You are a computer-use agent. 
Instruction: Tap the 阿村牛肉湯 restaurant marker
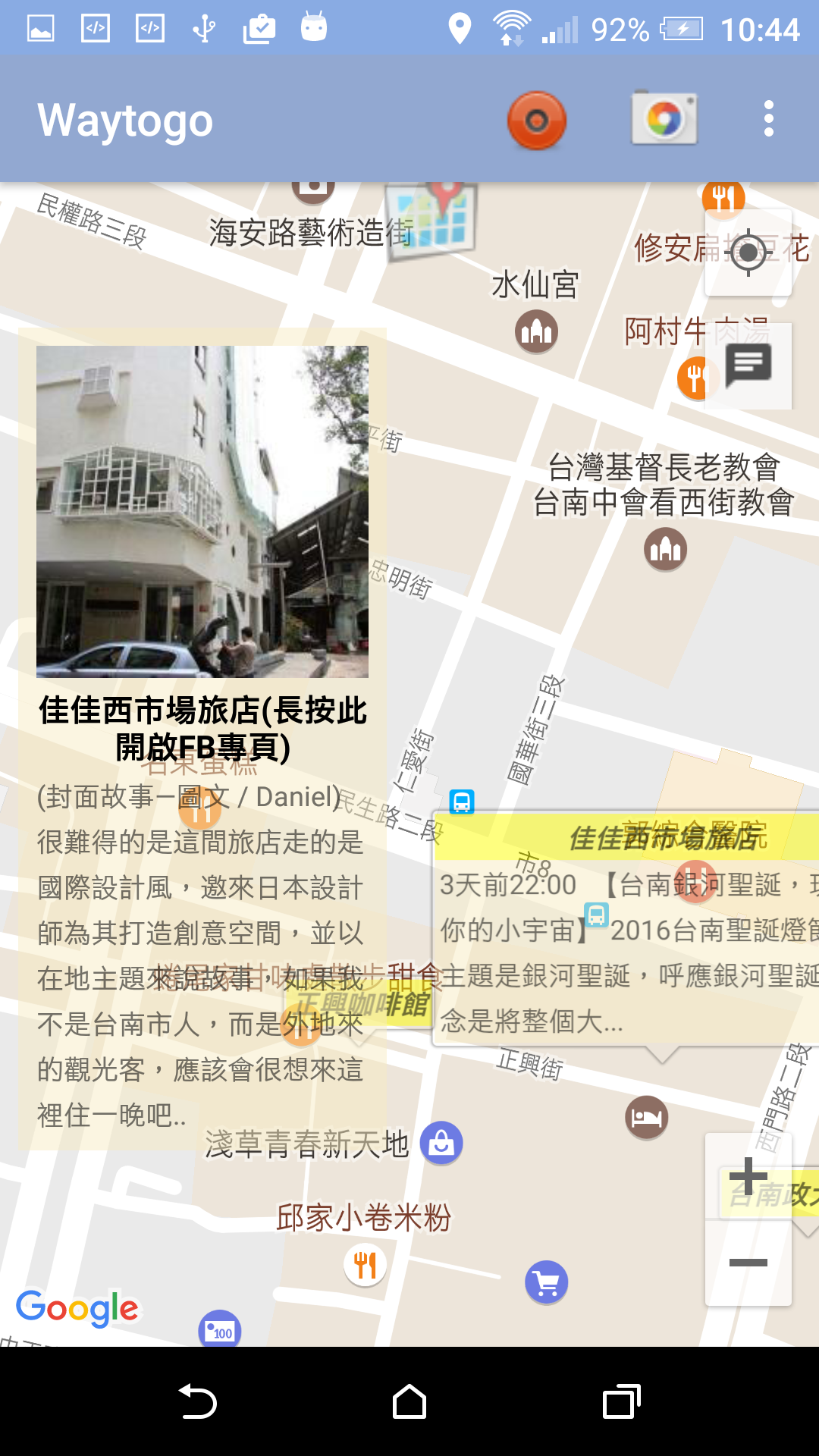pyautogui.click(x=694, y=377)
